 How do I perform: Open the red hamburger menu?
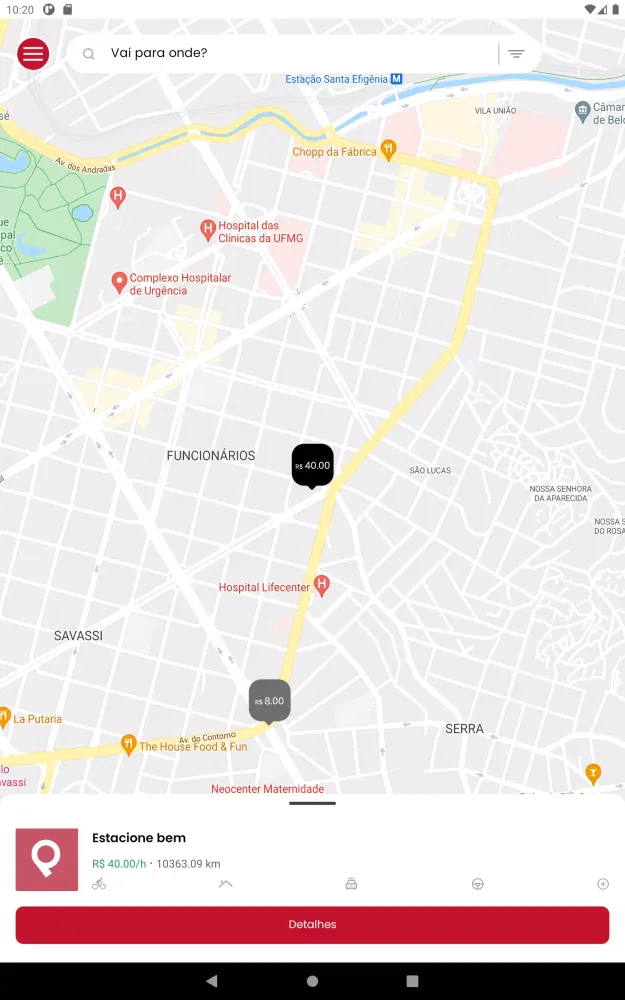33,53
